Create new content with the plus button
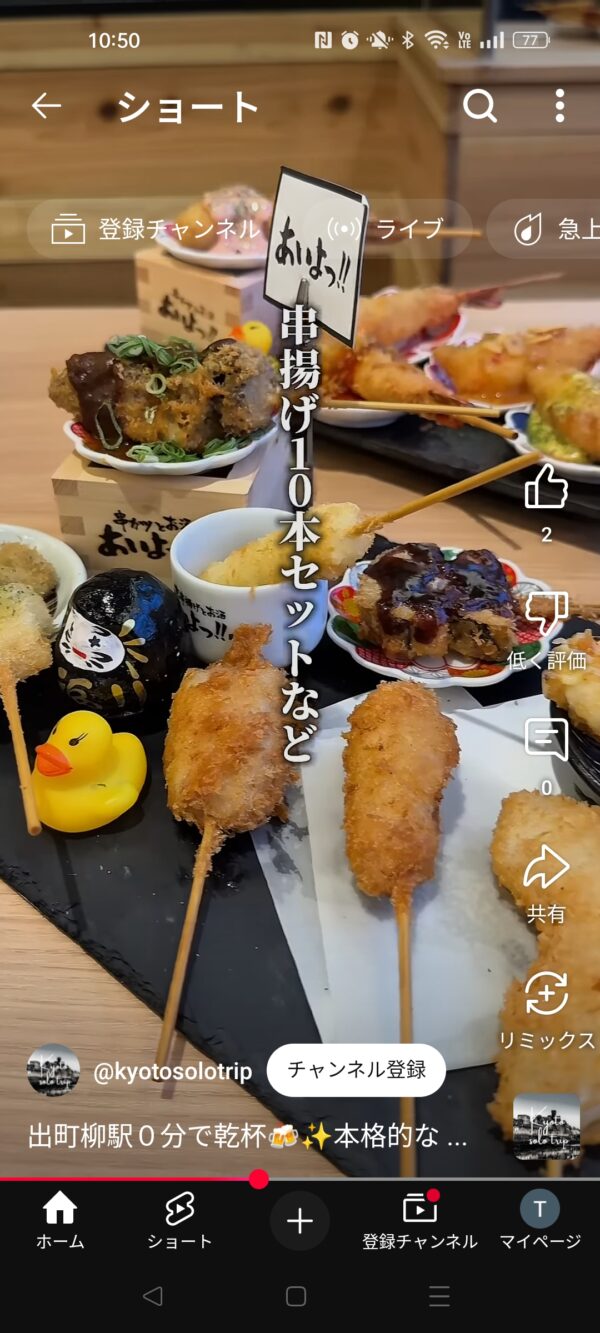This screenshot has height=1333, width=600. coord(300,1220)
